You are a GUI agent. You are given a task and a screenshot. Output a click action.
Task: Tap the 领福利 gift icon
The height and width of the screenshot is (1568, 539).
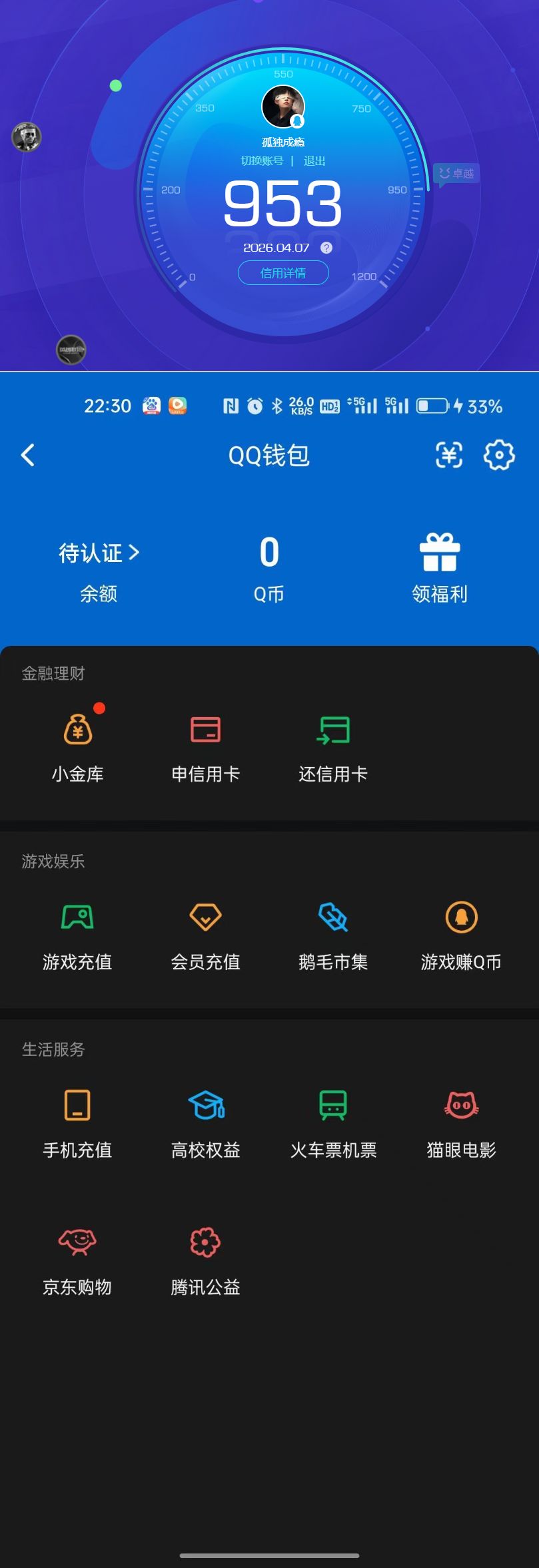point(440,551)
